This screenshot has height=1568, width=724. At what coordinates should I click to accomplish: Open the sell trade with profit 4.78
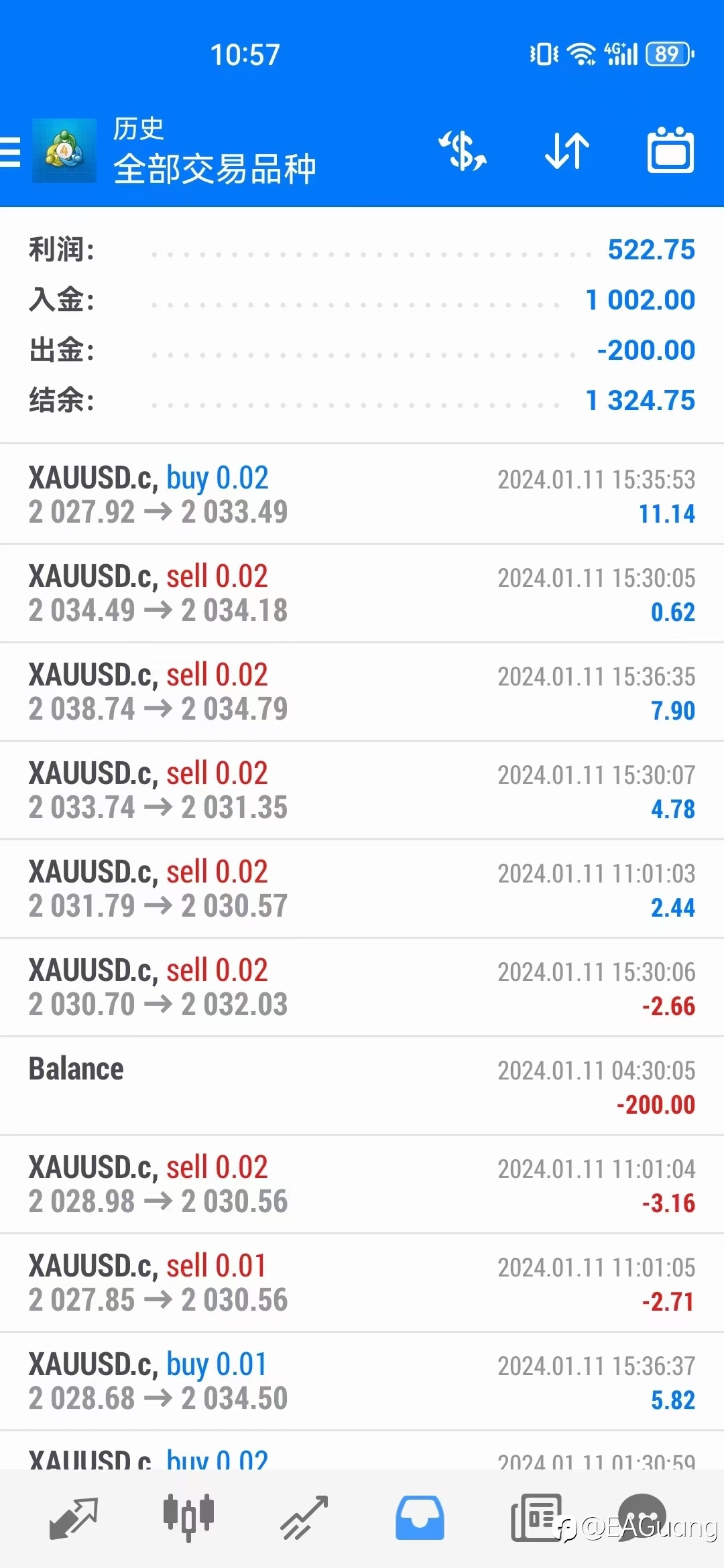point(362,790)
